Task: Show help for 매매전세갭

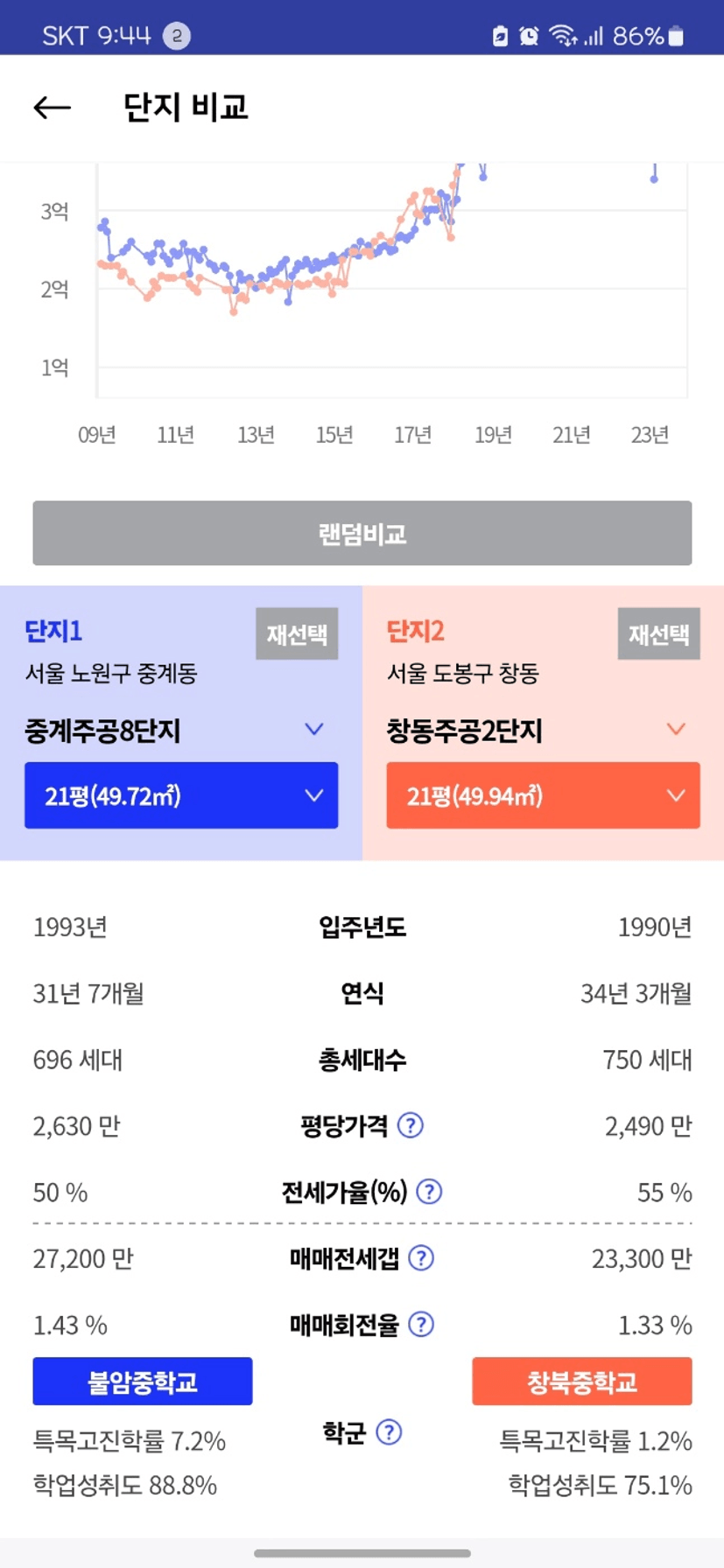Action: coord(421,1258)
